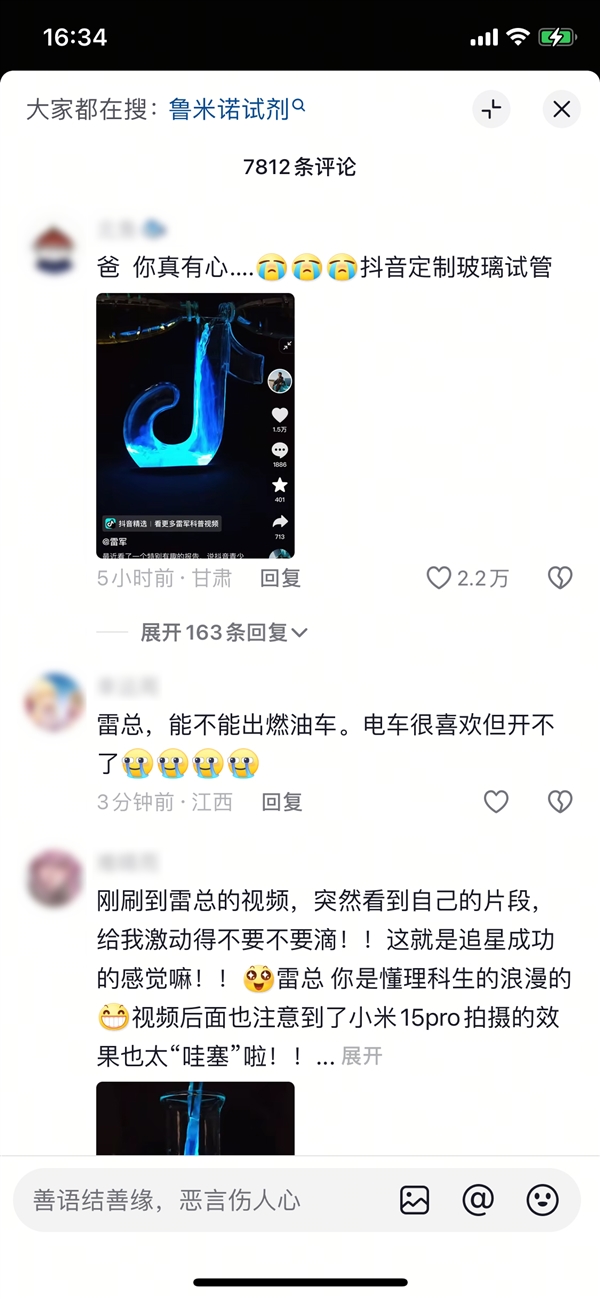
Task: Close the comments panel
Action: pyautogui.click(x=561, y=109)
